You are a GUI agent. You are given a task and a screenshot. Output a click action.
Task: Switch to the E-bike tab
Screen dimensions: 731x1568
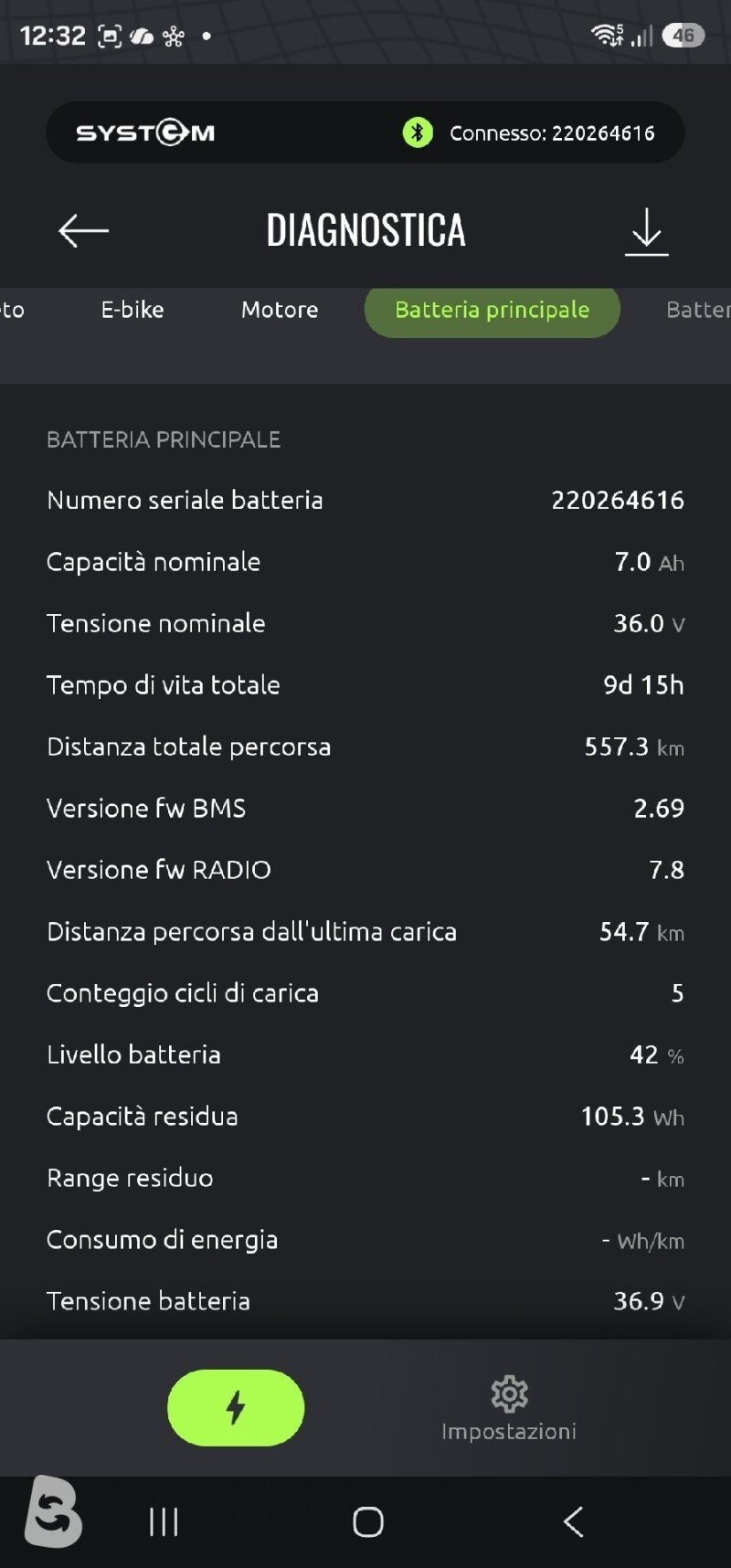[132, 310]
